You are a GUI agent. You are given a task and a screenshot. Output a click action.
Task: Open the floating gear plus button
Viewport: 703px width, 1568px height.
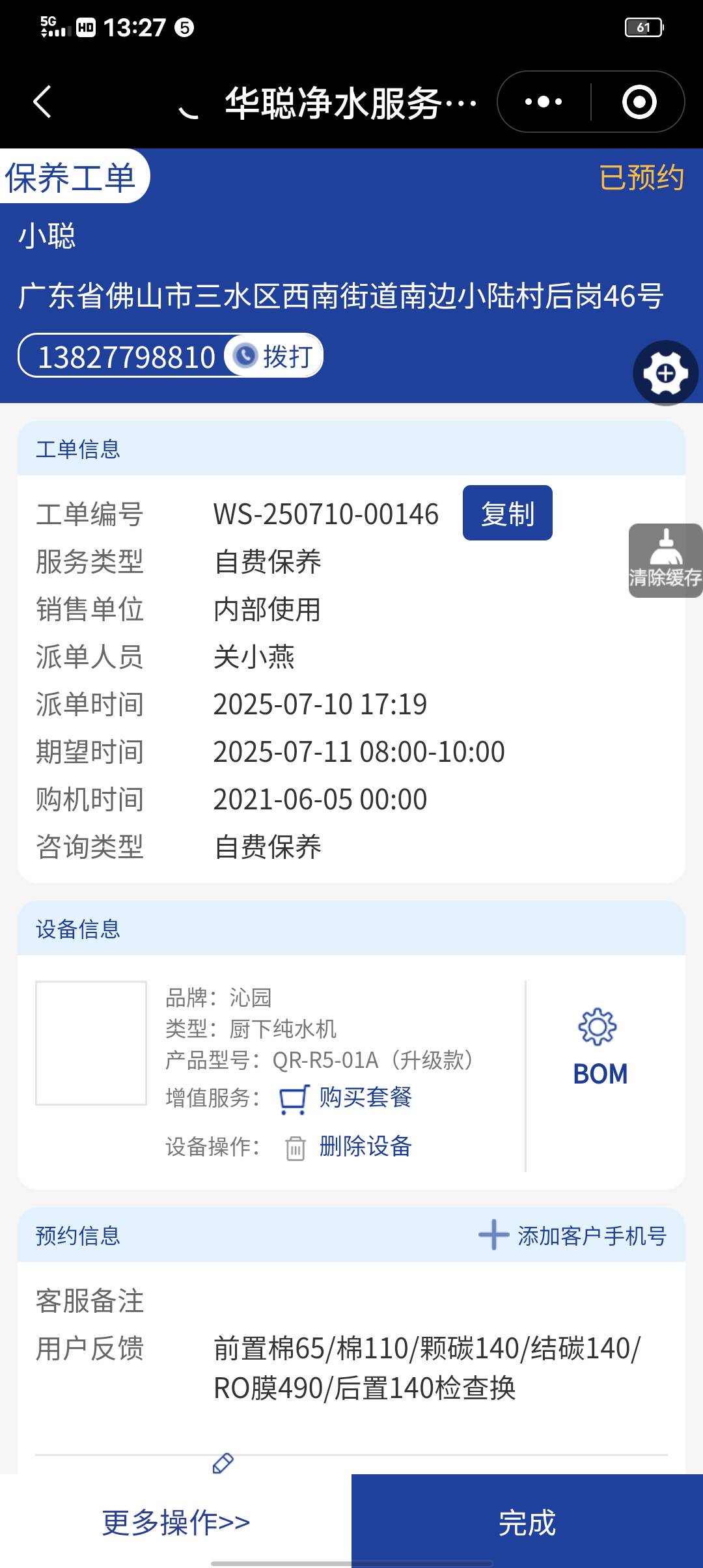(x=665, y=373)
